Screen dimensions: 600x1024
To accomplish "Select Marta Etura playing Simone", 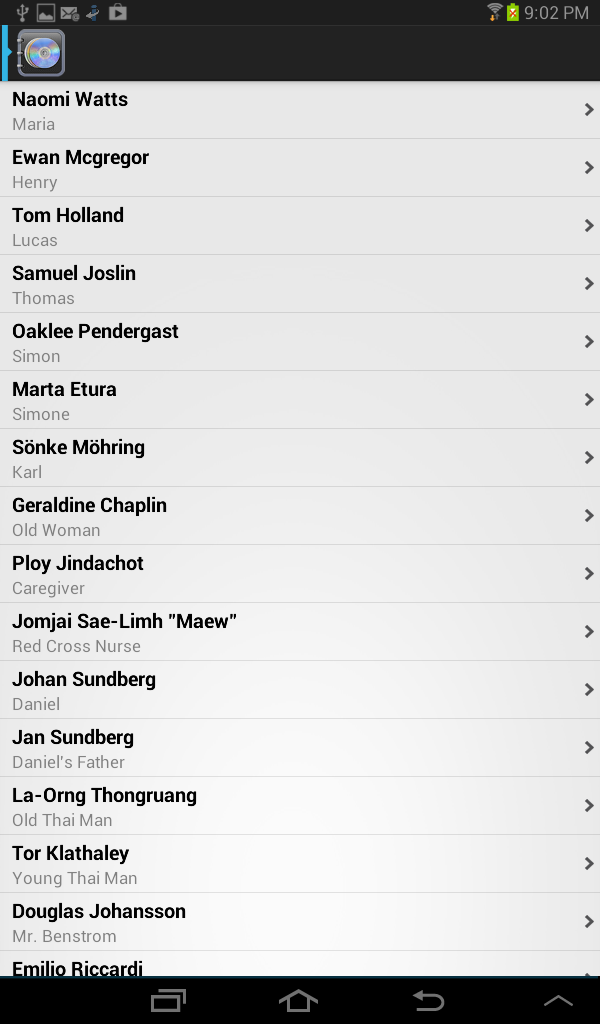I will coord(300,400).
